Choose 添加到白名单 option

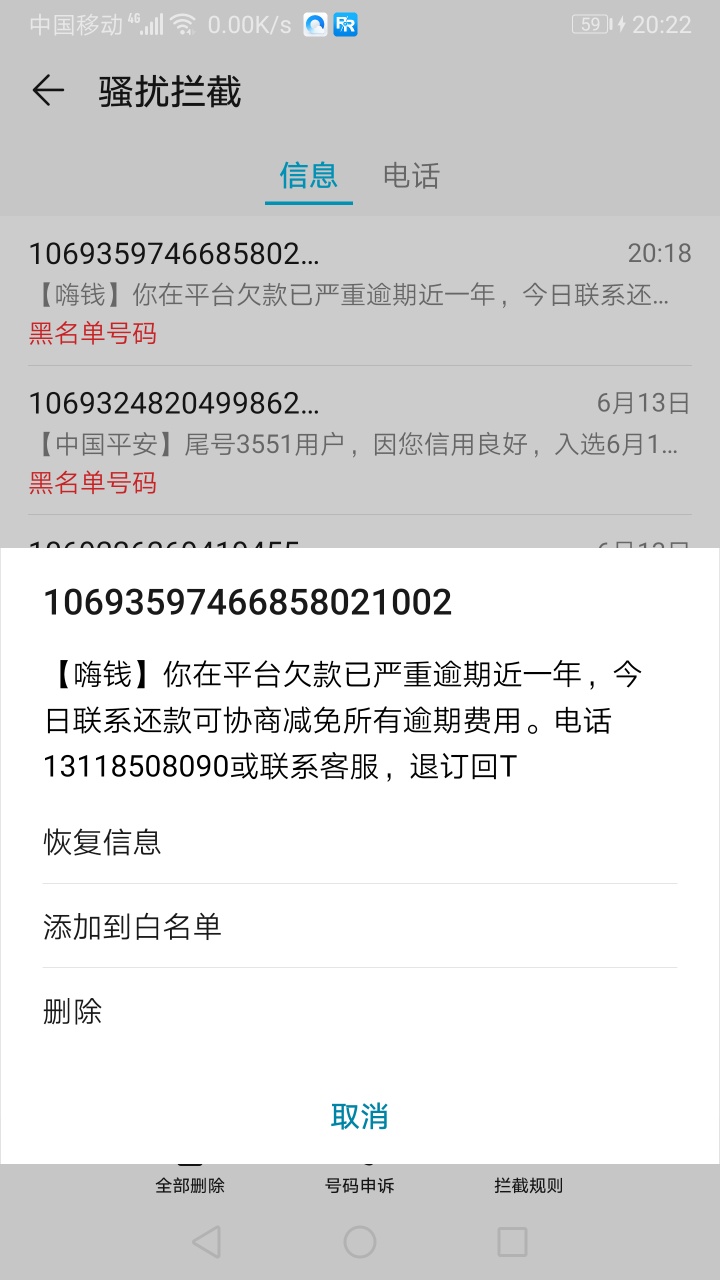(360, 926)
